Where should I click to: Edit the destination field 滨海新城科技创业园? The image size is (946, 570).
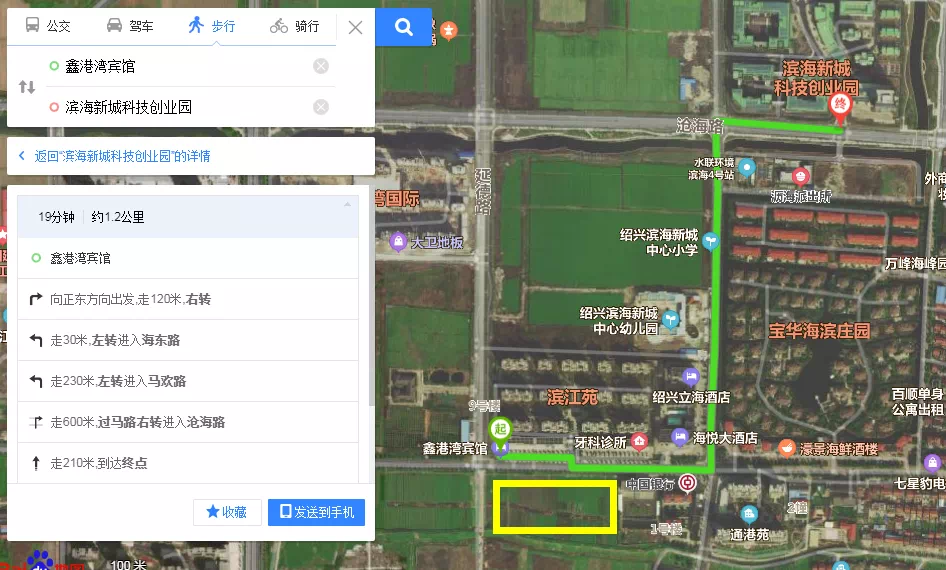[180, 107]
